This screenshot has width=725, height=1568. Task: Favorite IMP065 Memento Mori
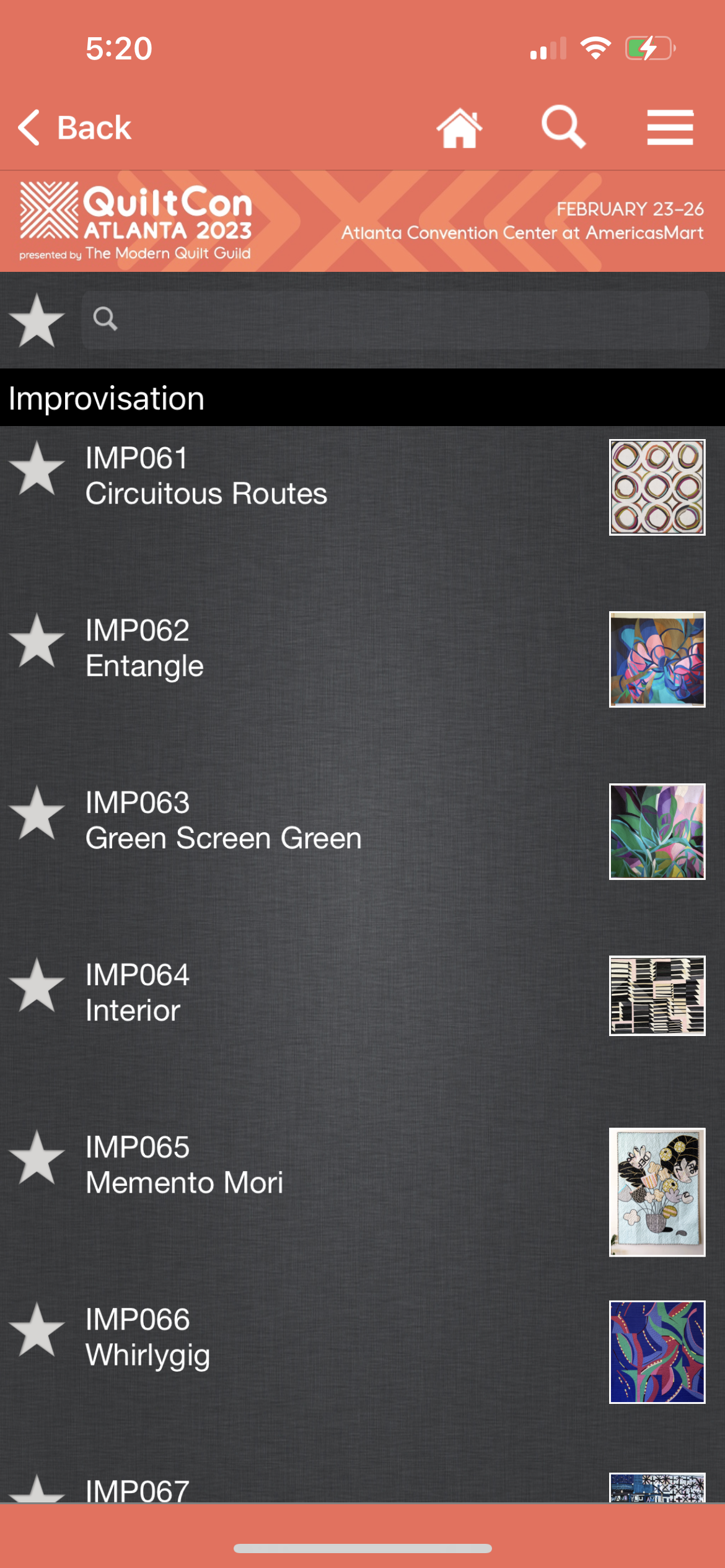click(x=37, y=1157)
